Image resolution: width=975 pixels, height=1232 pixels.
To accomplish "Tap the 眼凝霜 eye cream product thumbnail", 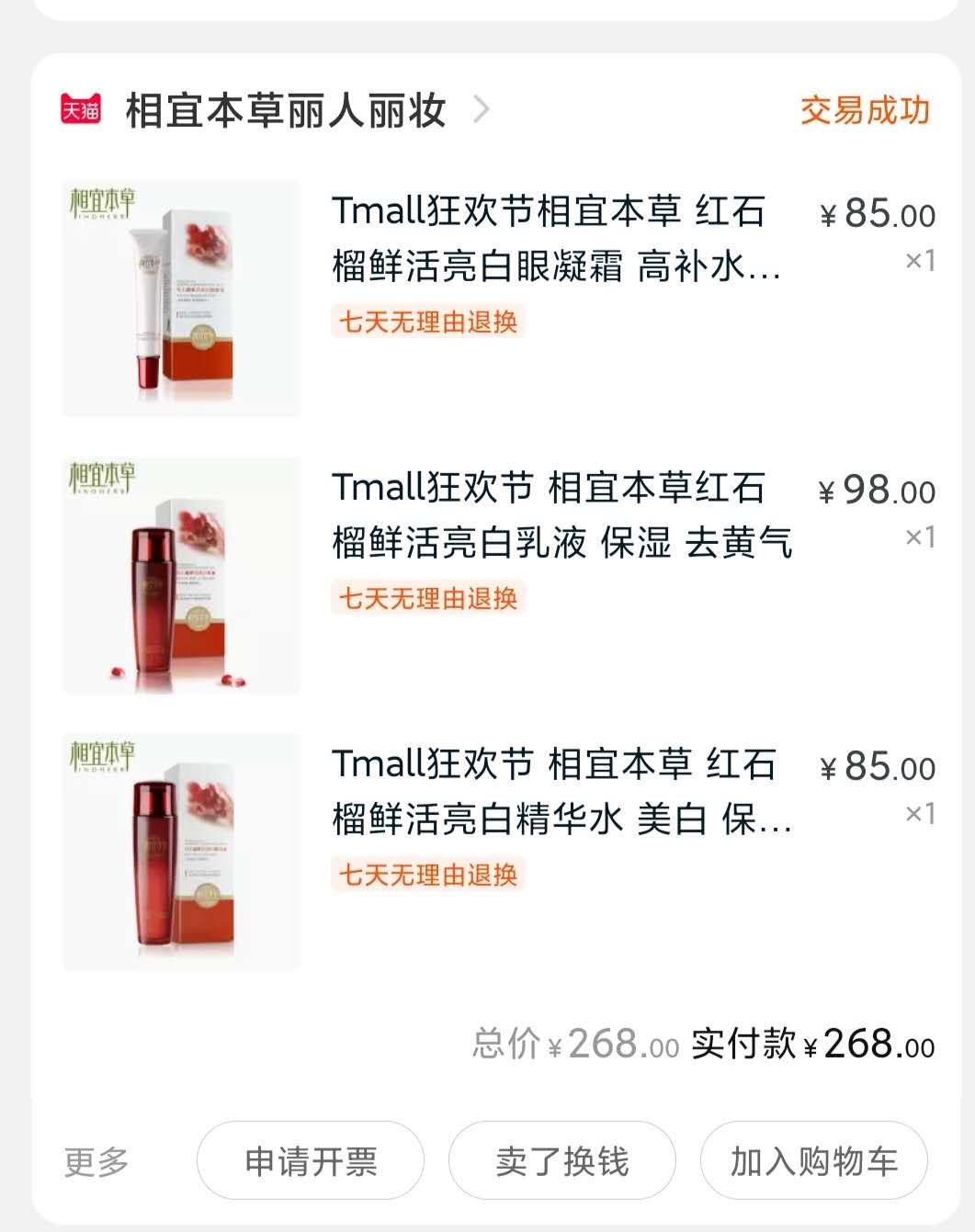I will (180, 297).
